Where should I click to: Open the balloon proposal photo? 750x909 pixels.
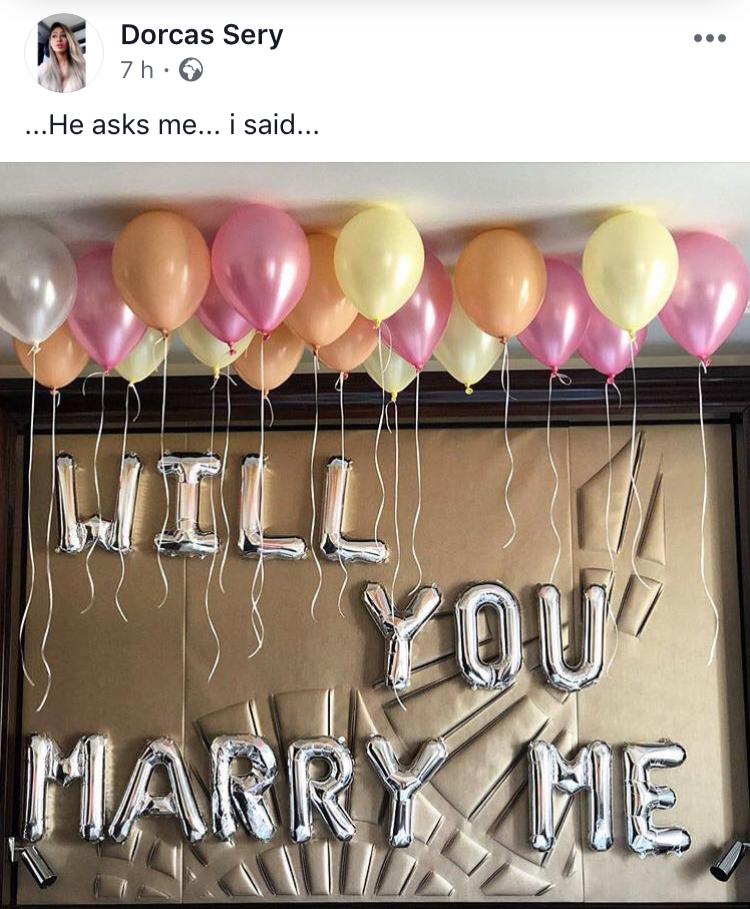[375, 535]
